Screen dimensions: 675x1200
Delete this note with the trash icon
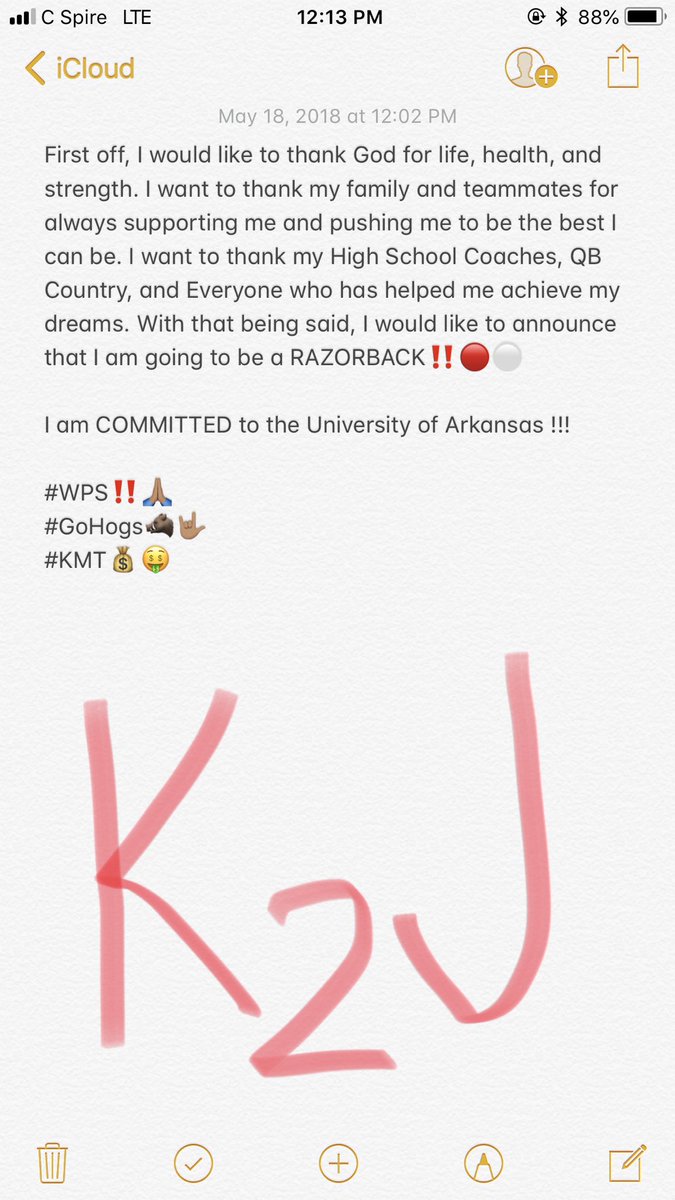(52, 1163)
